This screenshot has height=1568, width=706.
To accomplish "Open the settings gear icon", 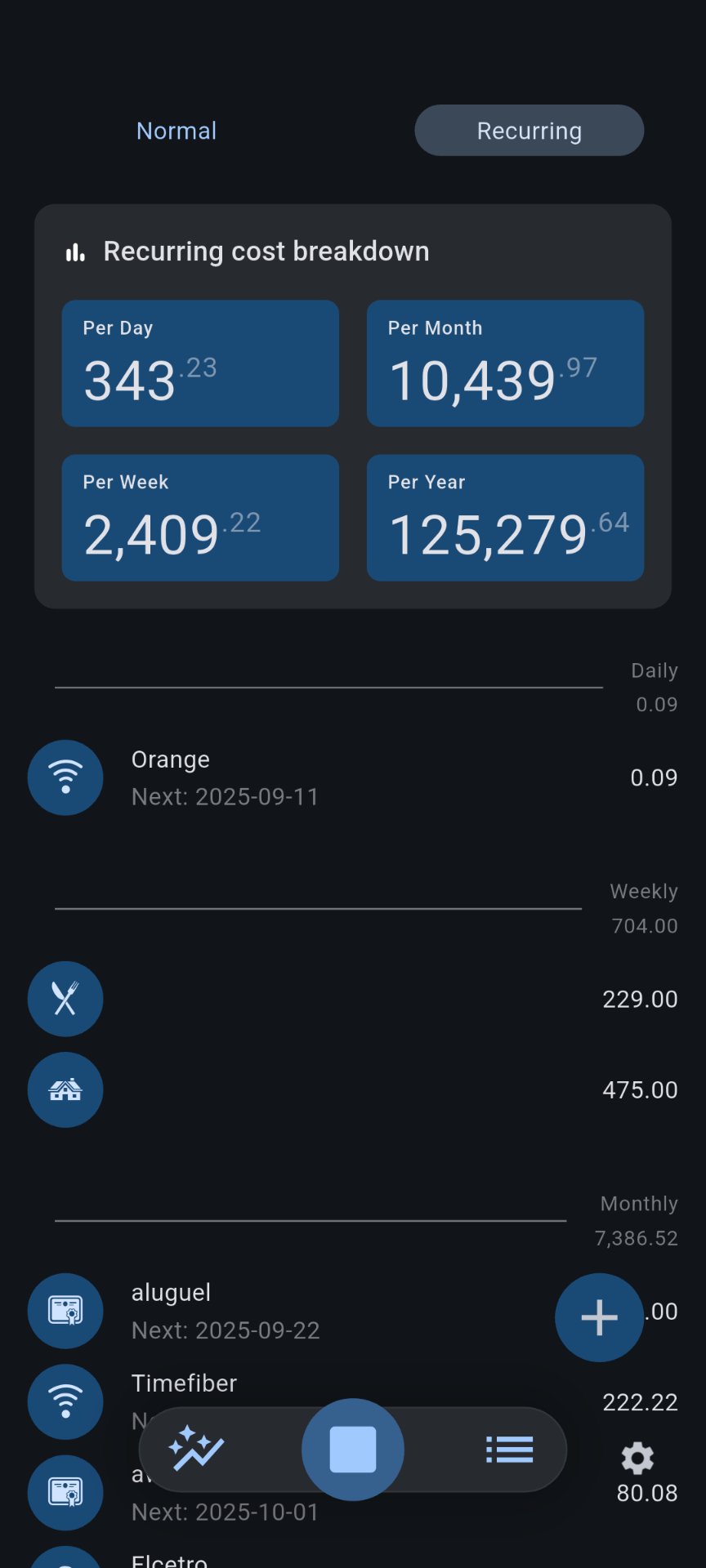I will coord(637,1459).
